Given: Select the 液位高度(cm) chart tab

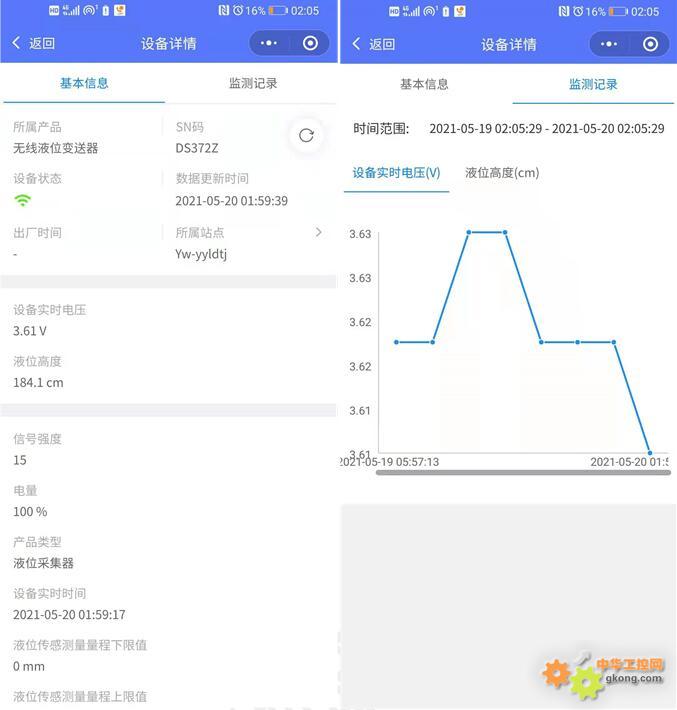Looking at the screenshot, I should click(x=502, y=173).
